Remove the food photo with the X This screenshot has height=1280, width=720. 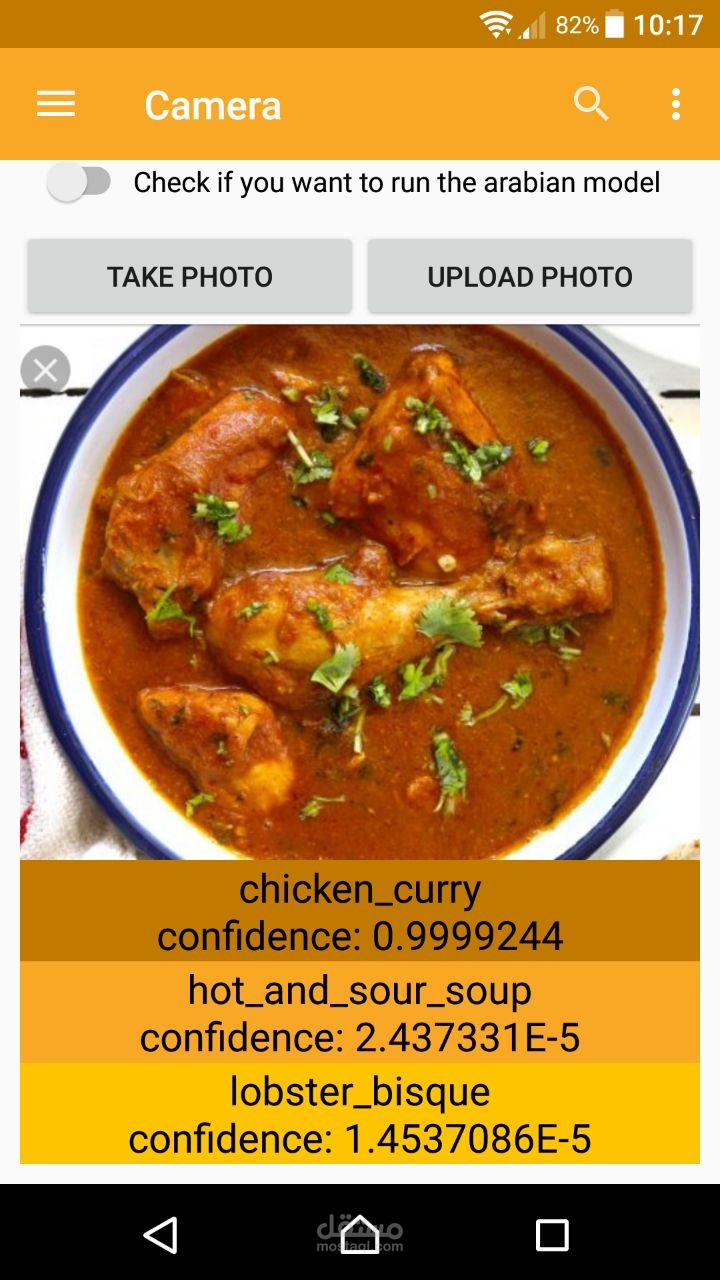(45, 370)
